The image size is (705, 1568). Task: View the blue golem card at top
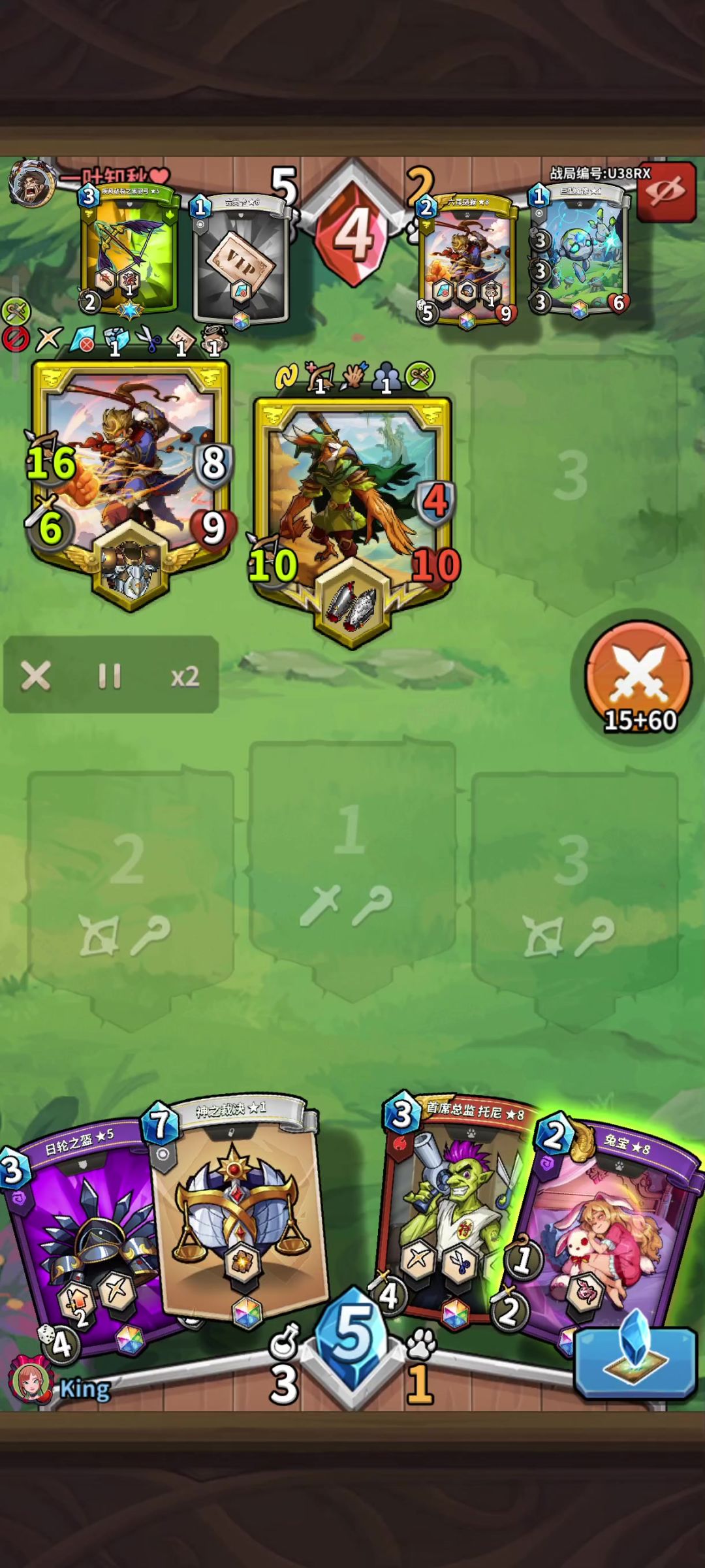[x=580, y=251]
